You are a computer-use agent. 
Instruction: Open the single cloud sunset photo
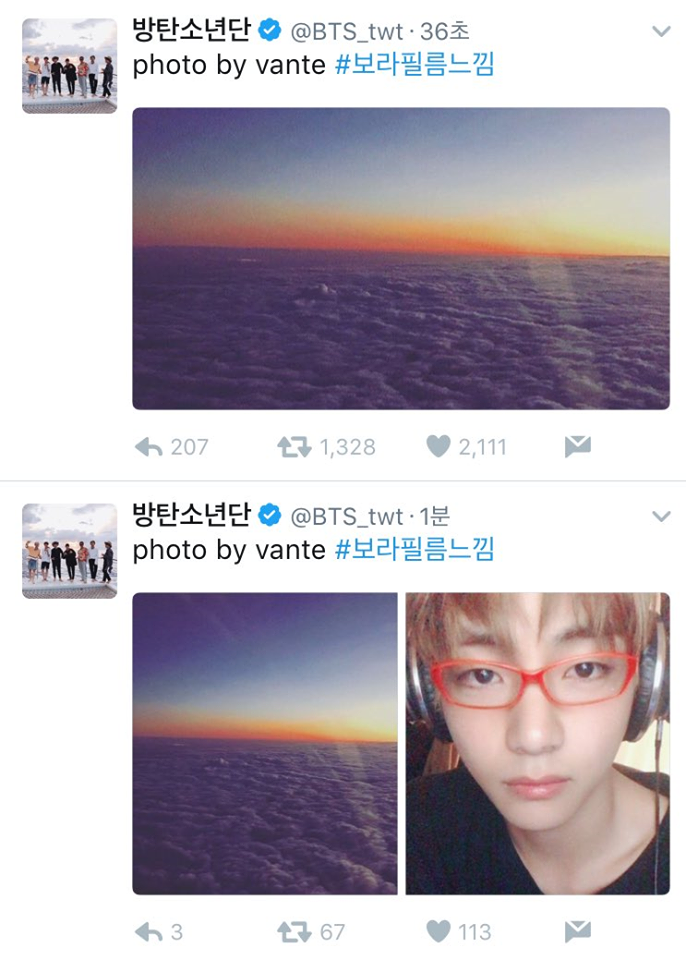[x=401, y=258]
